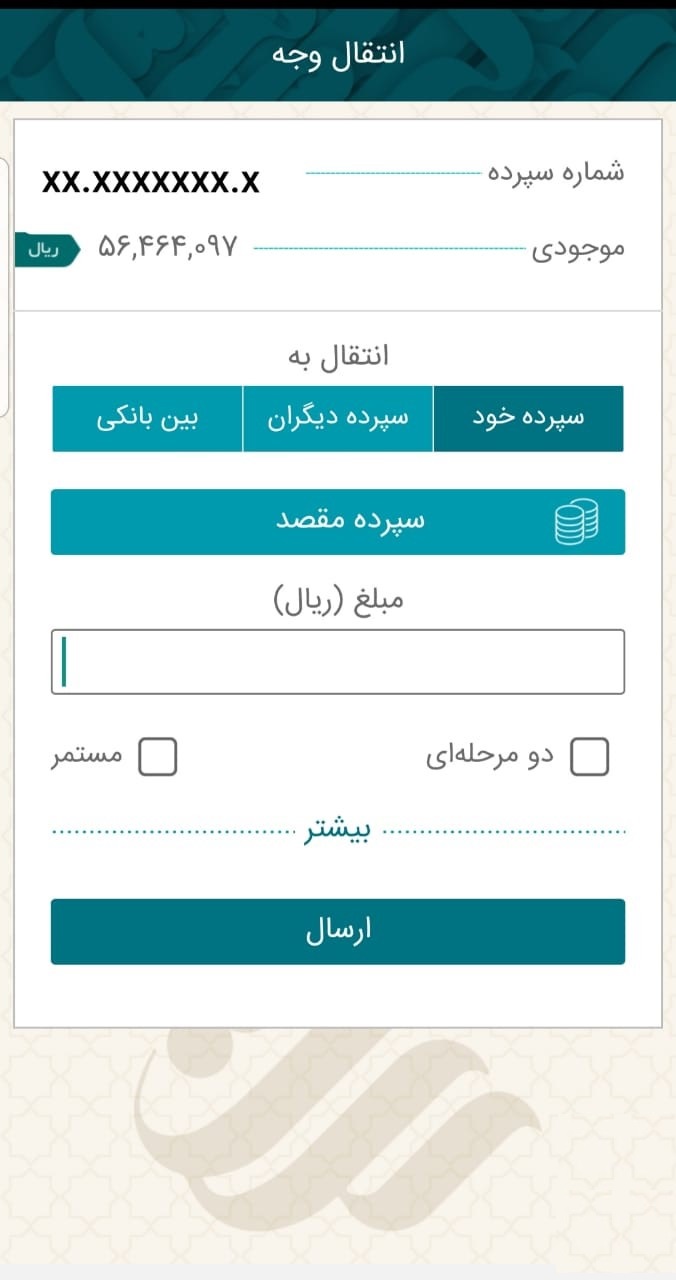Open the سپرده مقصد destination selector
This screenshot has width=676, height=1280.
[338, 521]
